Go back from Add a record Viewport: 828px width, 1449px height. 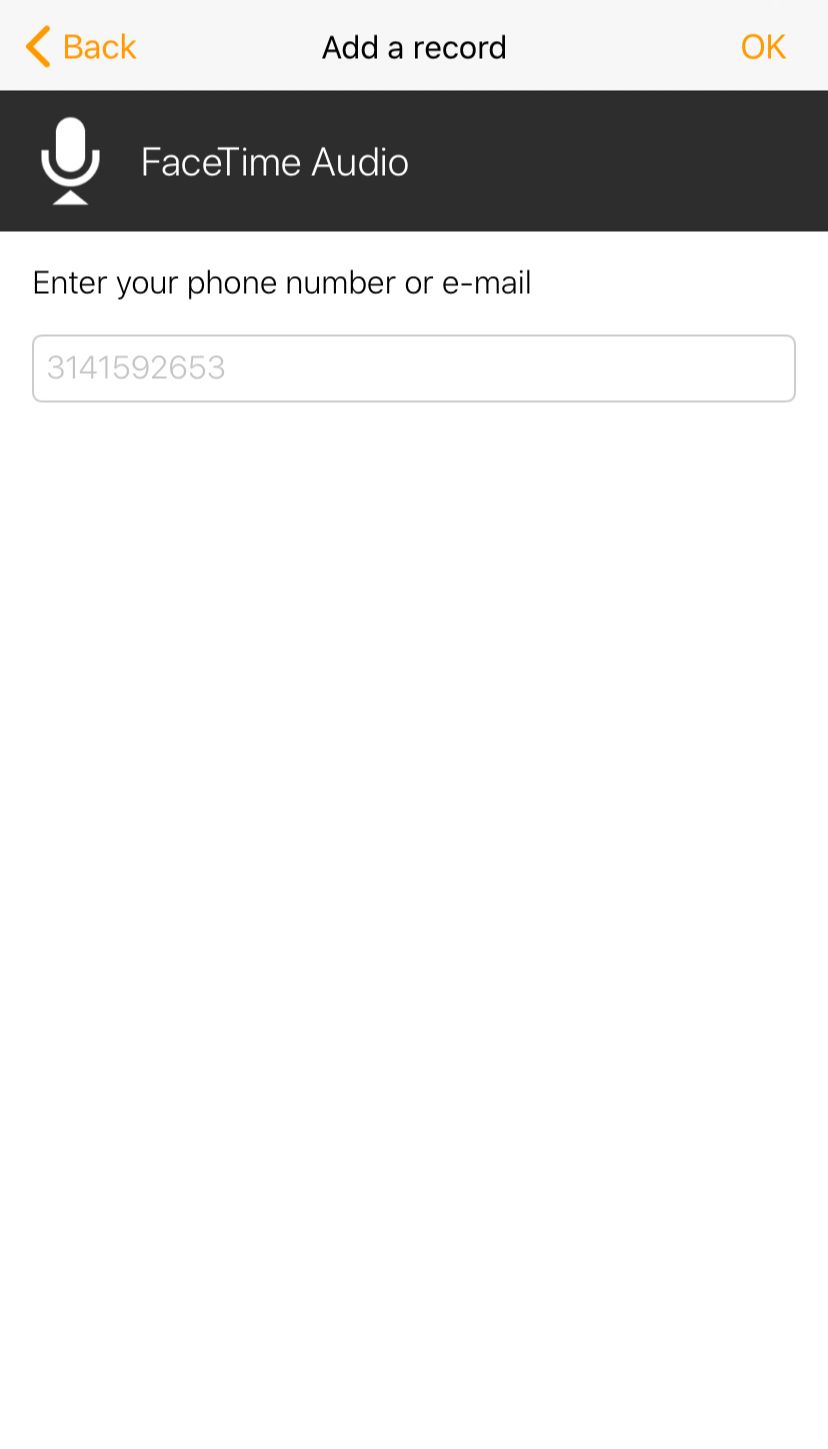80,47
